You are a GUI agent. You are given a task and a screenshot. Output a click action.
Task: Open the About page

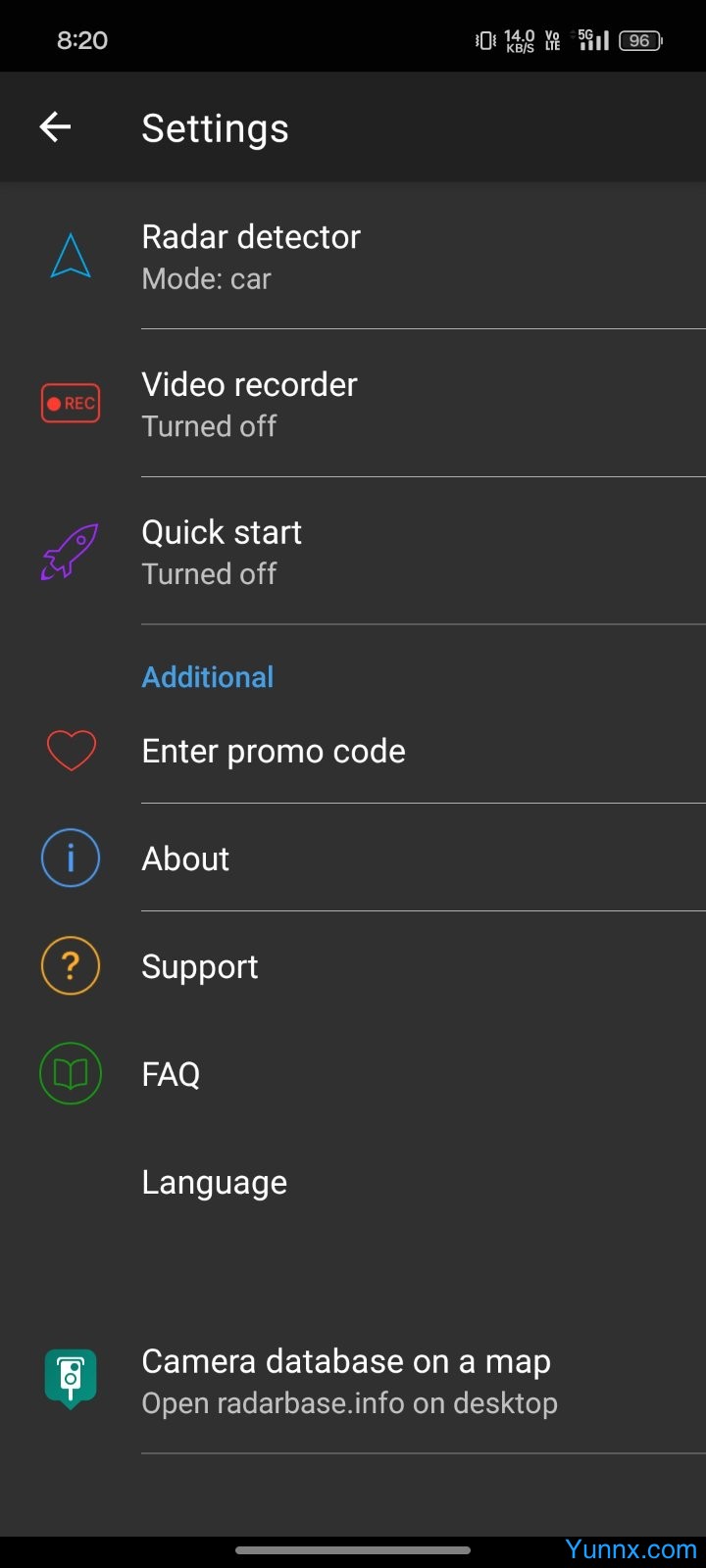[x=353, y=858]
